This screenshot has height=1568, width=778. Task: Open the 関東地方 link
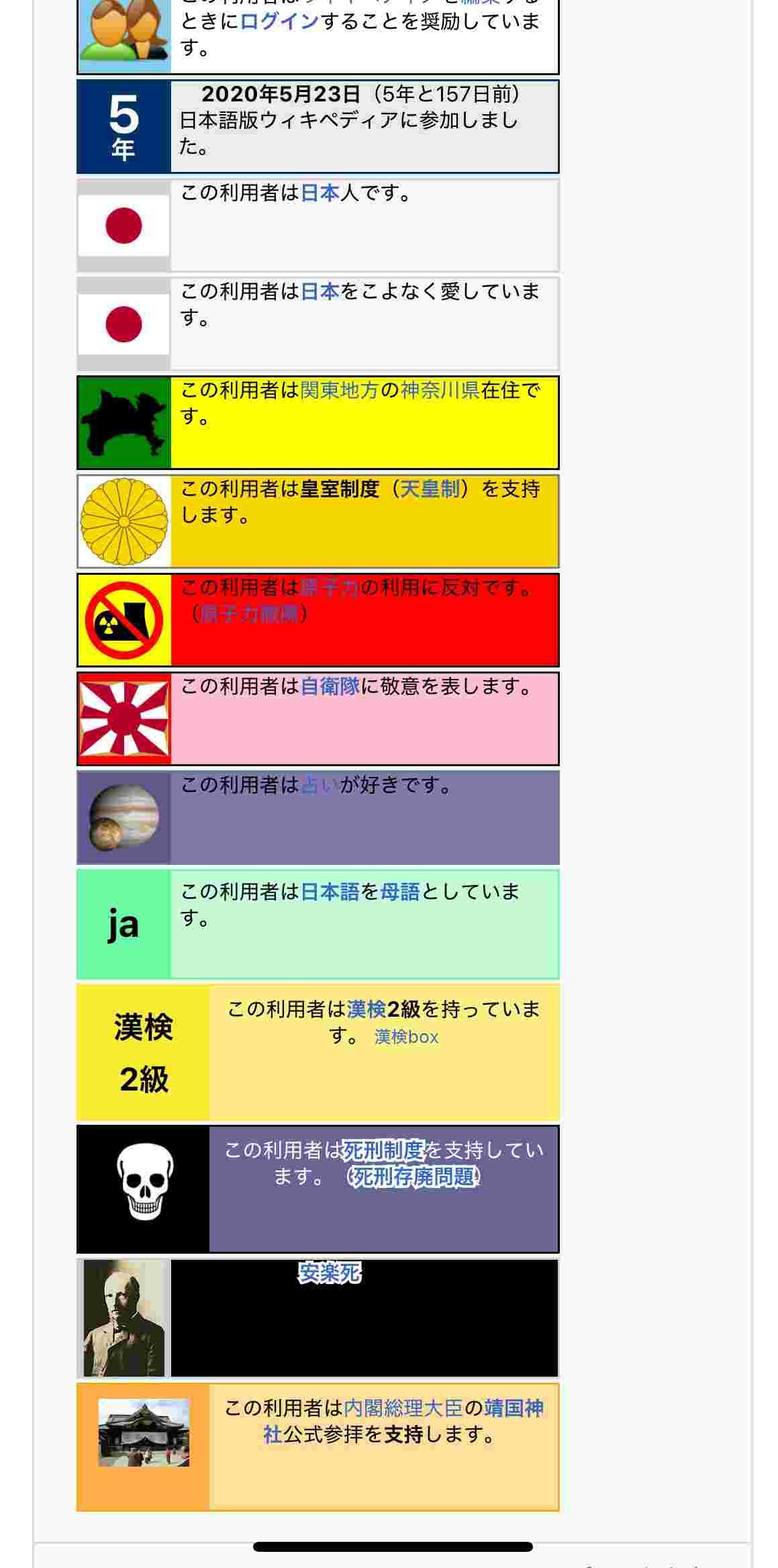(x=340, y=390)
